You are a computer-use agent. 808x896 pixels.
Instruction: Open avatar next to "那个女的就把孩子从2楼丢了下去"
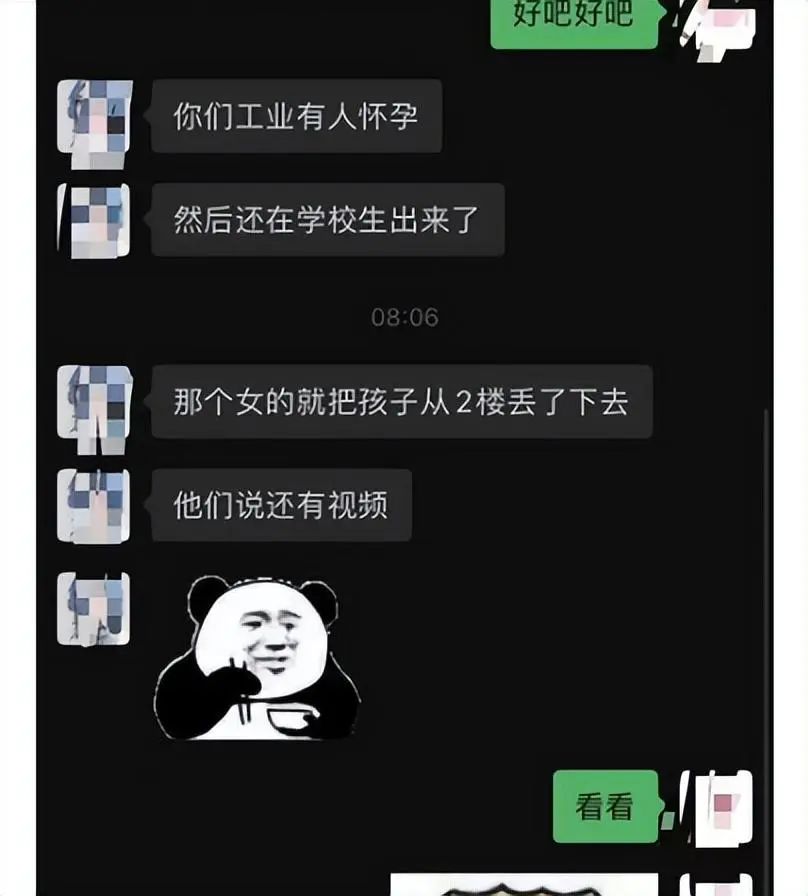95,403
